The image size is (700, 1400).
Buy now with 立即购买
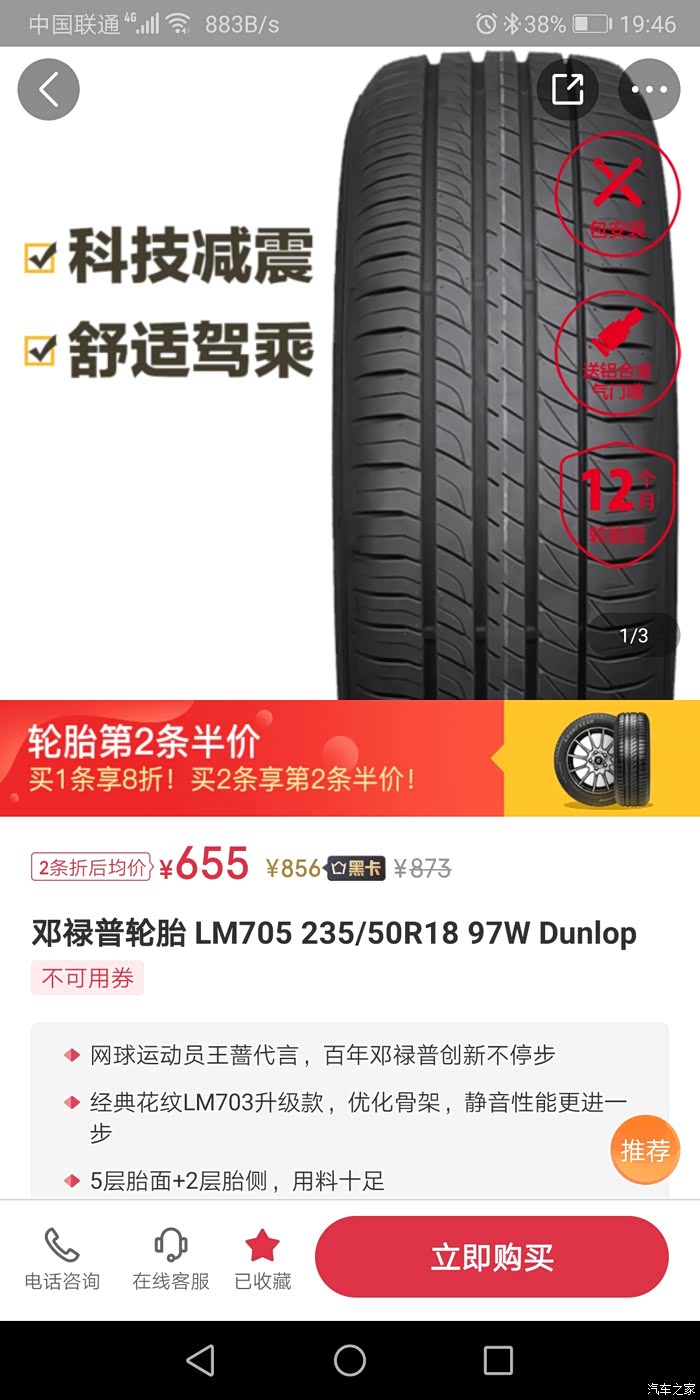(491, 1257)
